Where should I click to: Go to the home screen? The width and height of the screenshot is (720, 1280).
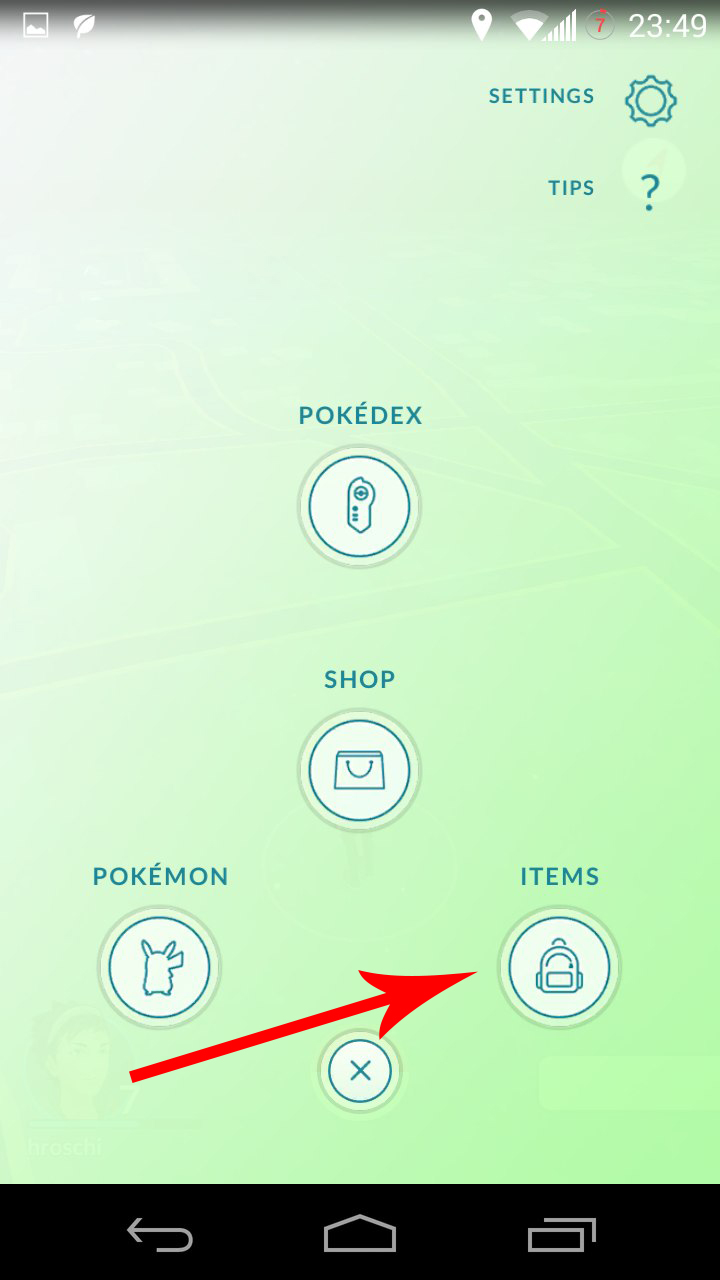[360, 1233]
